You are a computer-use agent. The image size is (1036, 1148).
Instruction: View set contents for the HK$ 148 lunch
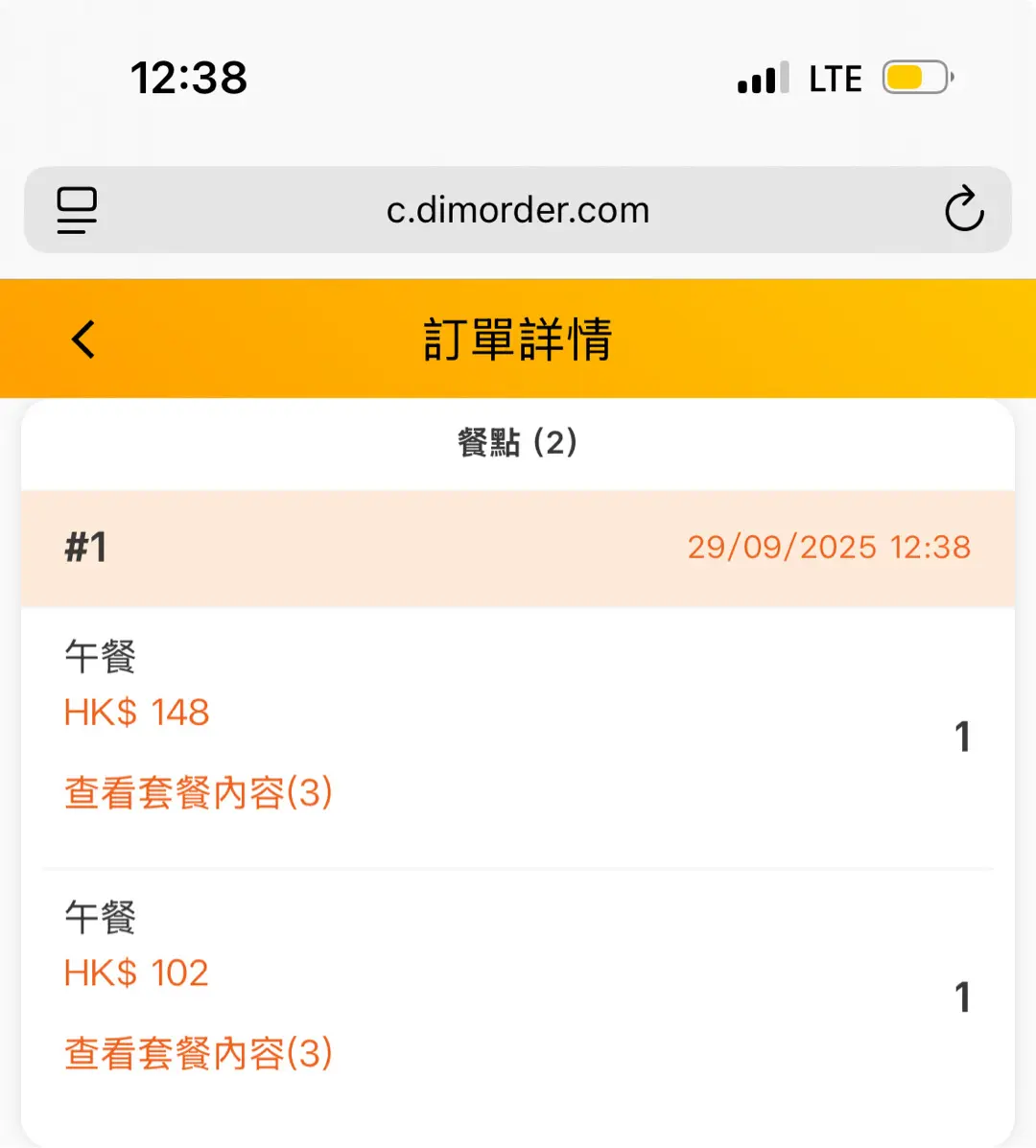pyautogui.click(x=199, y=793)
